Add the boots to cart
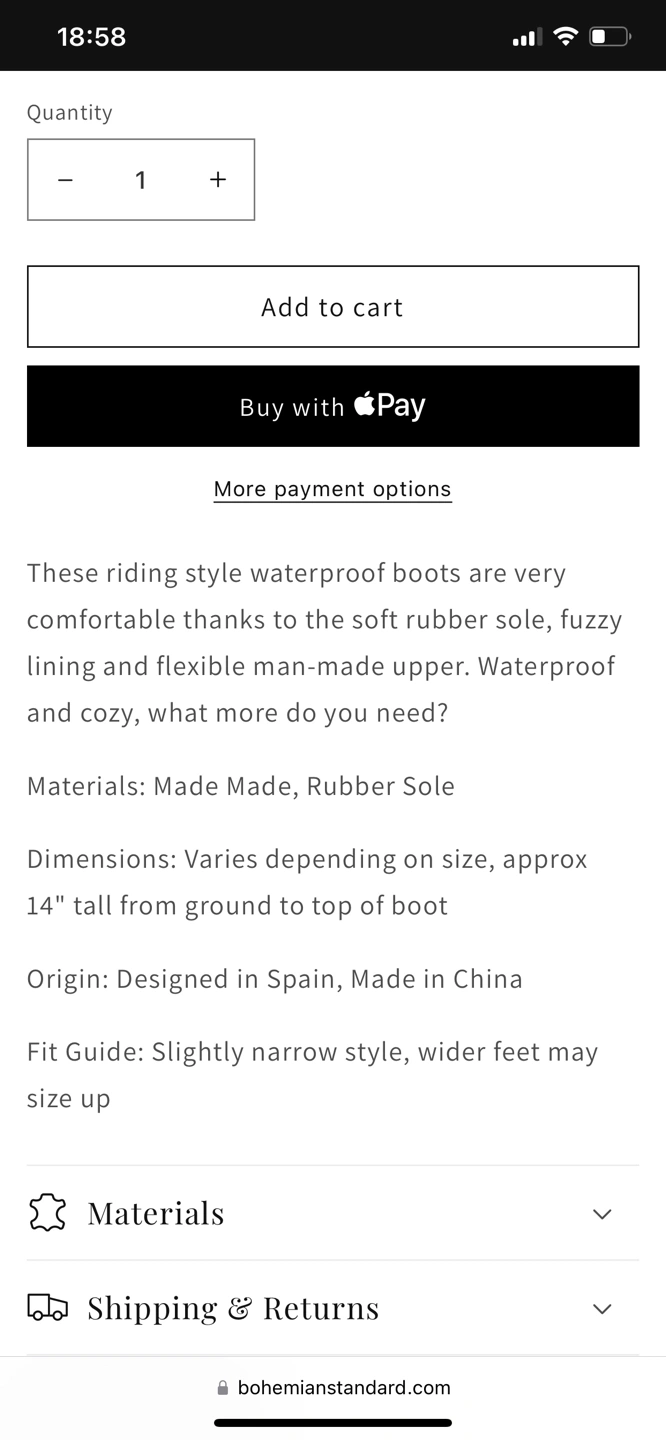The height and width of the screenshot is (1440, 666). [x=333, y=307]
